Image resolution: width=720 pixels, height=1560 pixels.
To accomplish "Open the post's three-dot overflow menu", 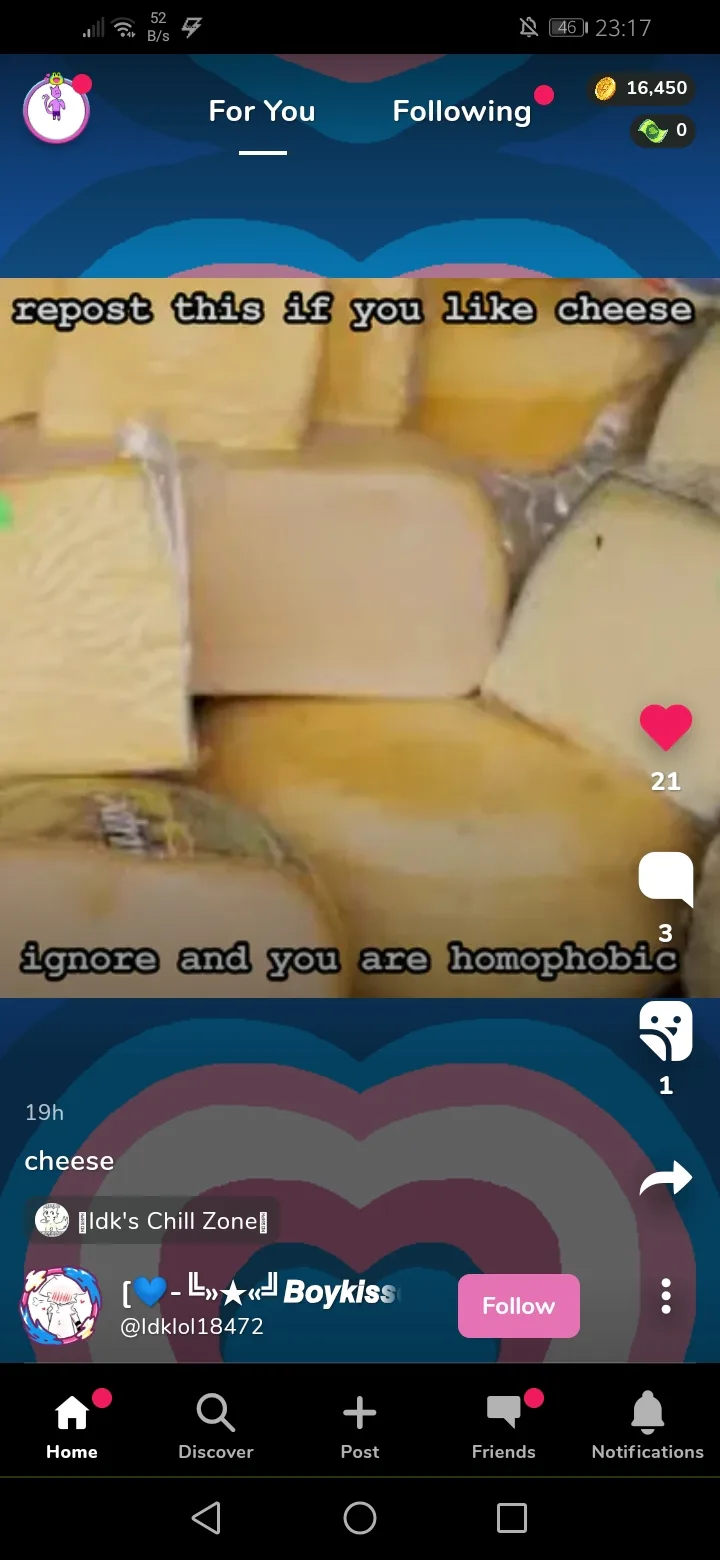I will pos(666,1296).
